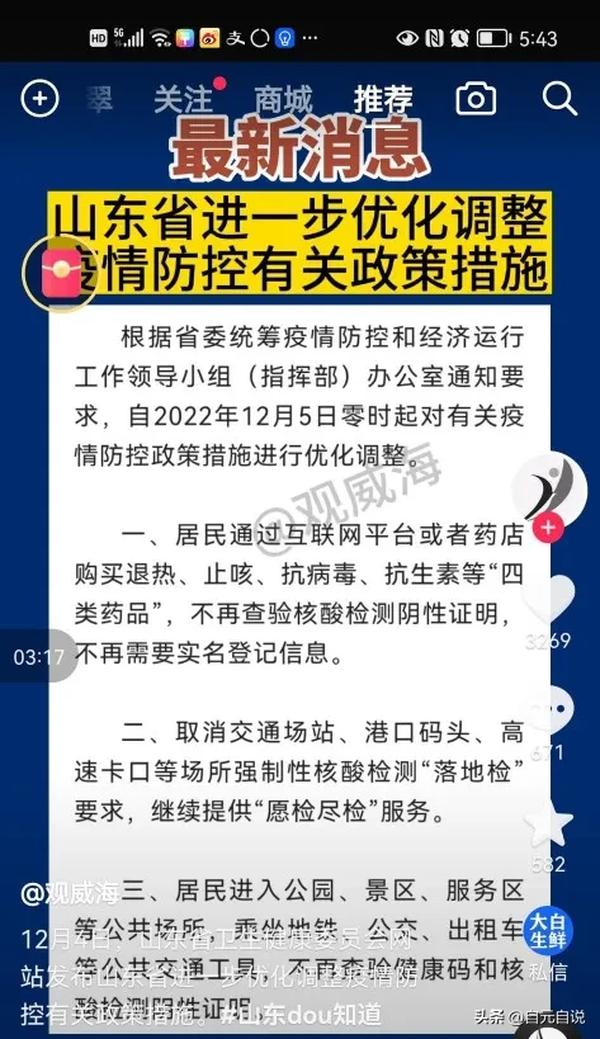Switch to the 商城 tab
Viewport: 600px width, 1039px height.
coord(283,99)
